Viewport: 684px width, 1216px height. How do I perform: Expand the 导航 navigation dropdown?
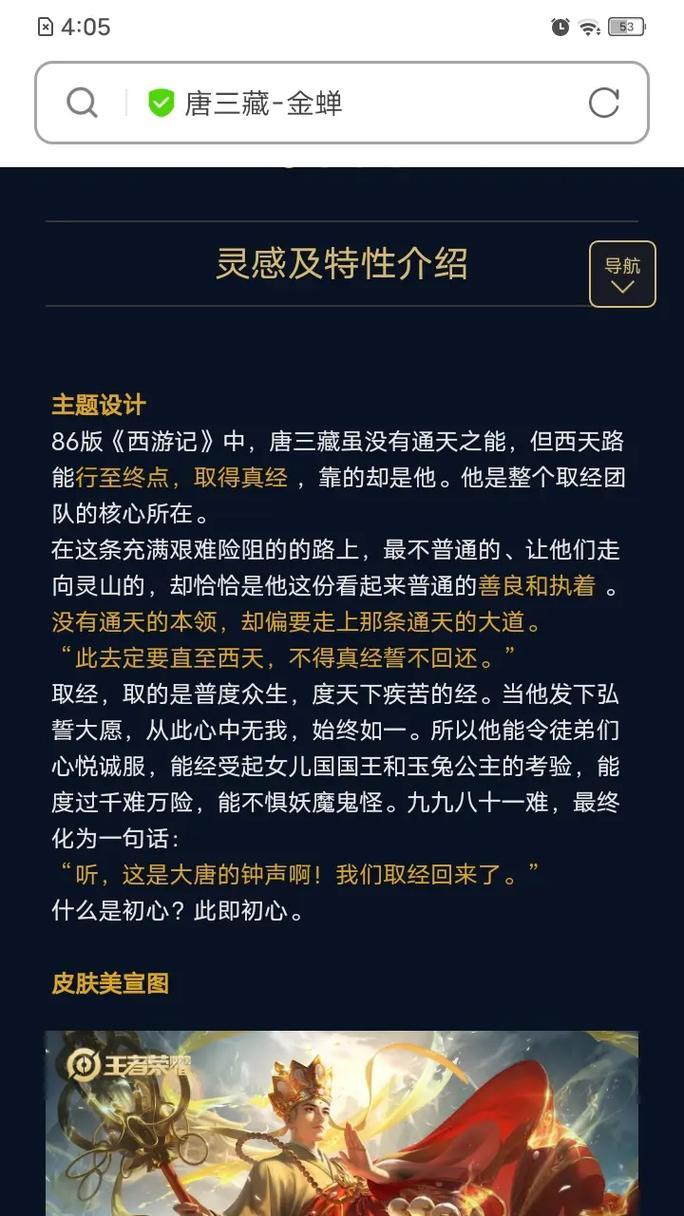(622, 274)
